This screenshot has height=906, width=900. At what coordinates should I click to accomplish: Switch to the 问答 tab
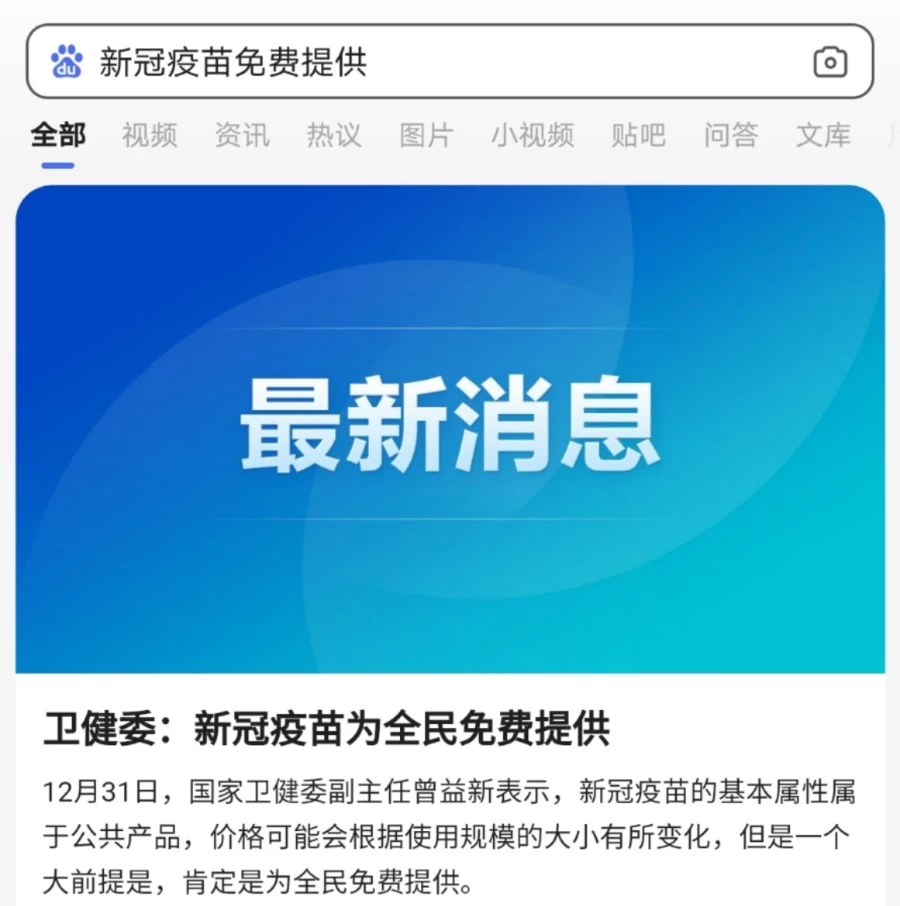(x=730, y=135)
